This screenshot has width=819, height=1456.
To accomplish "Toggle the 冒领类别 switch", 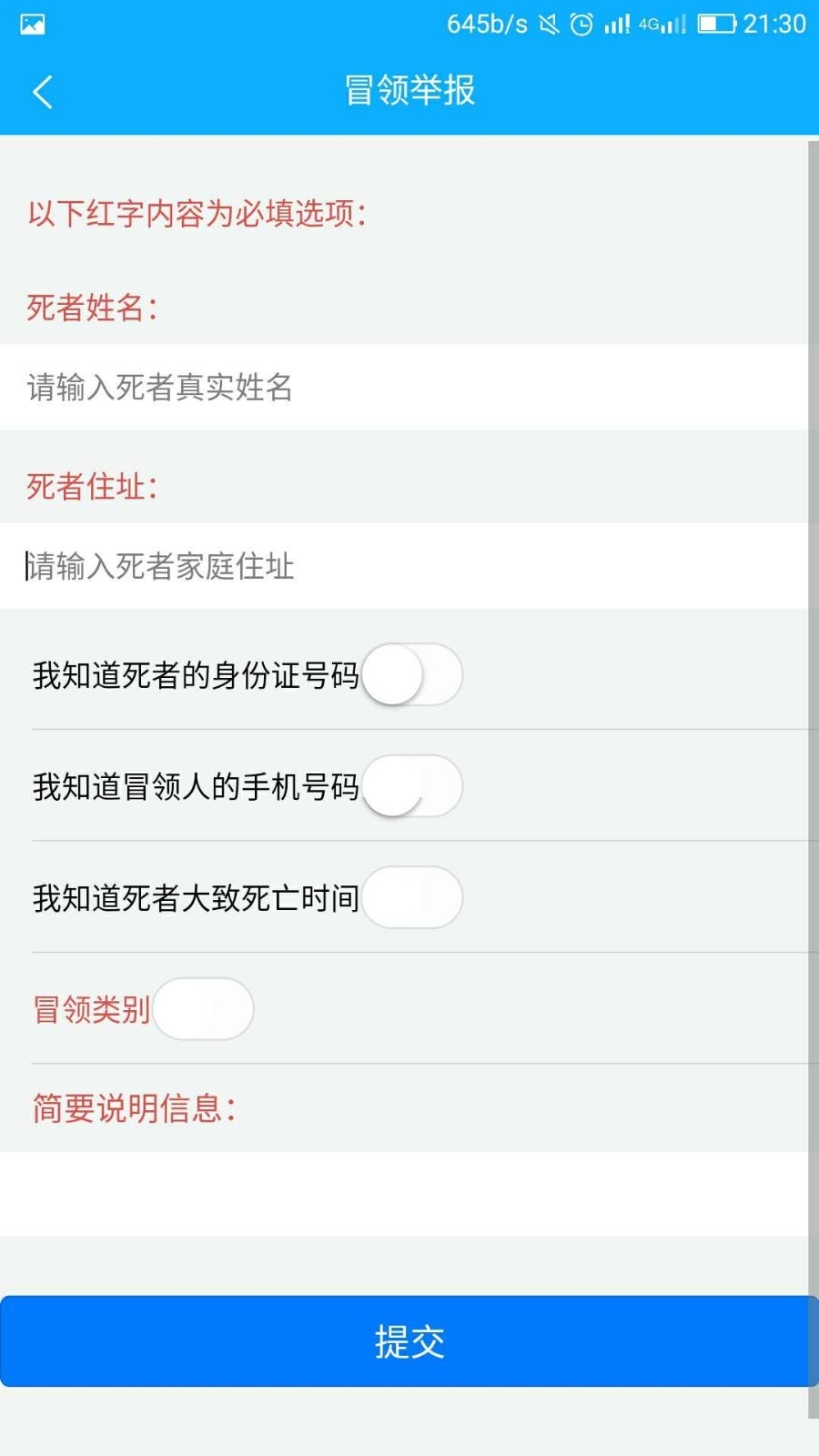I will 202,1008.
